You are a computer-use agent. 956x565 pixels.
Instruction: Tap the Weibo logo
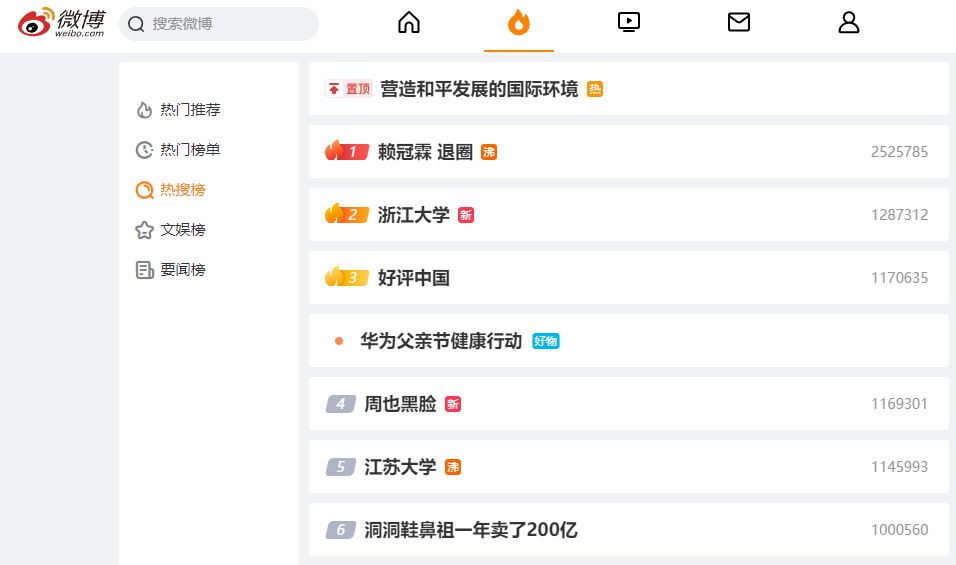(62, 23)
